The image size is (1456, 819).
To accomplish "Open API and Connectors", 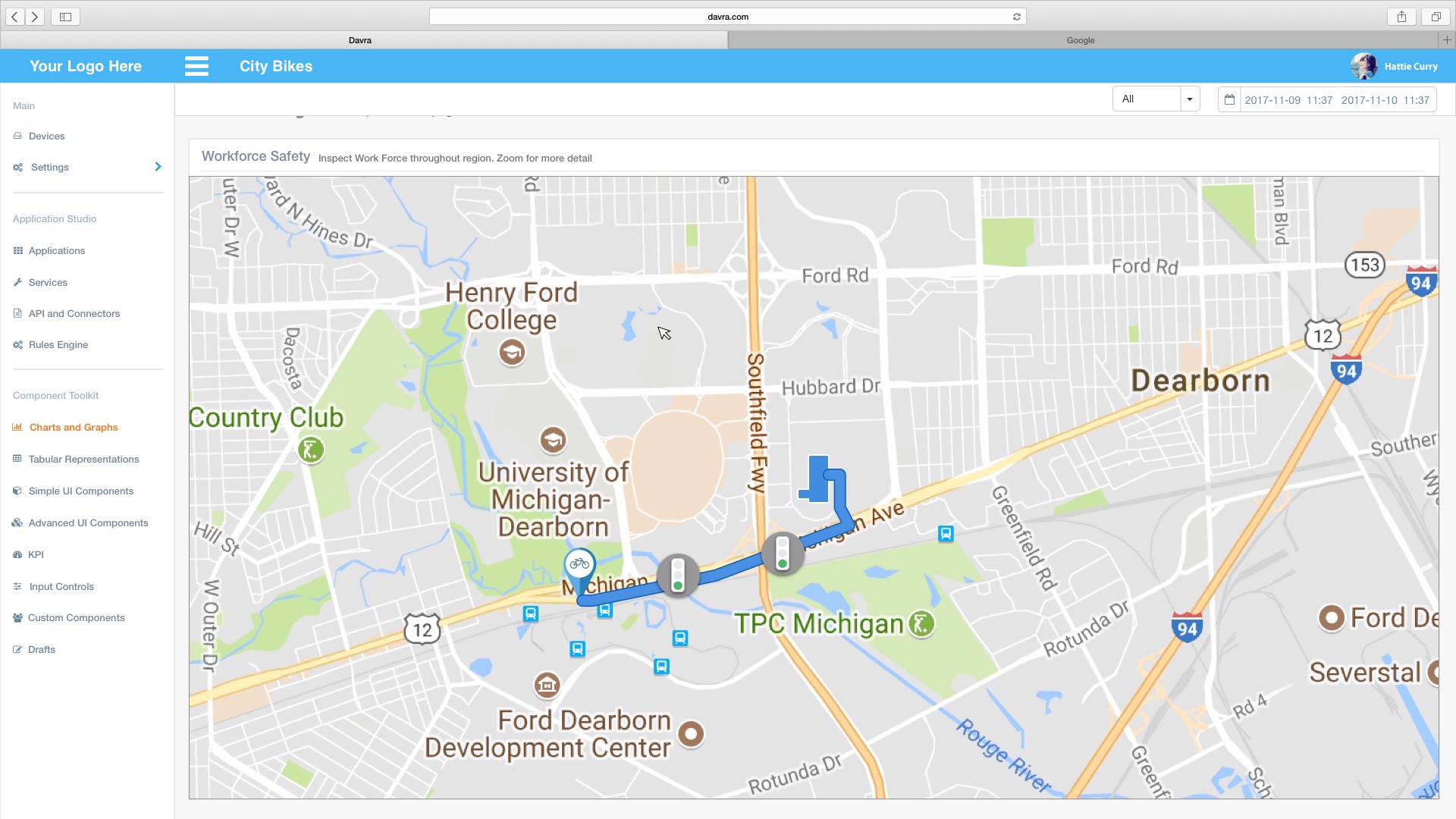I will [x=74, y=314].
